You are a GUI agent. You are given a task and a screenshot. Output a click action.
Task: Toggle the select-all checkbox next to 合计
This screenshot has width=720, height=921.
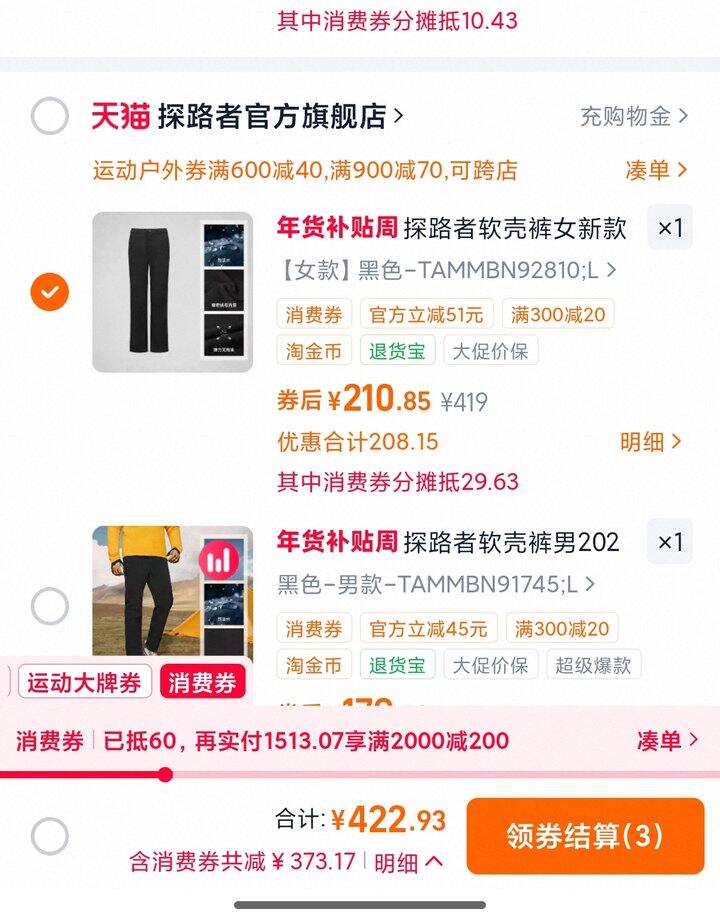(x=49, y=836)
